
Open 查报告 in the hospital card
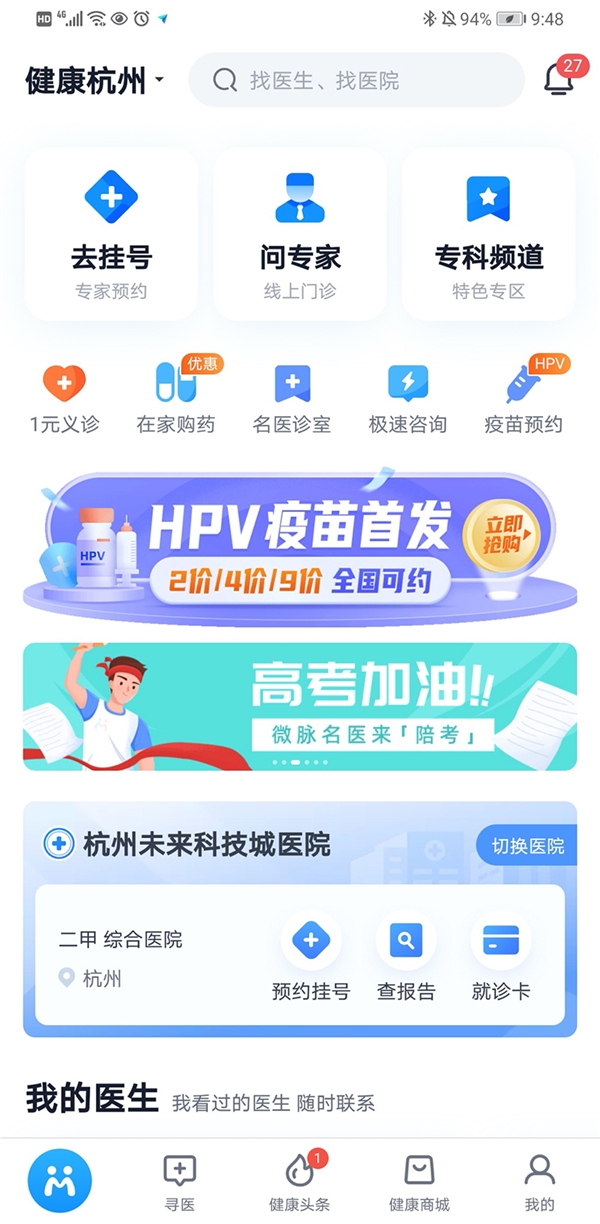[x=406, y=958]
